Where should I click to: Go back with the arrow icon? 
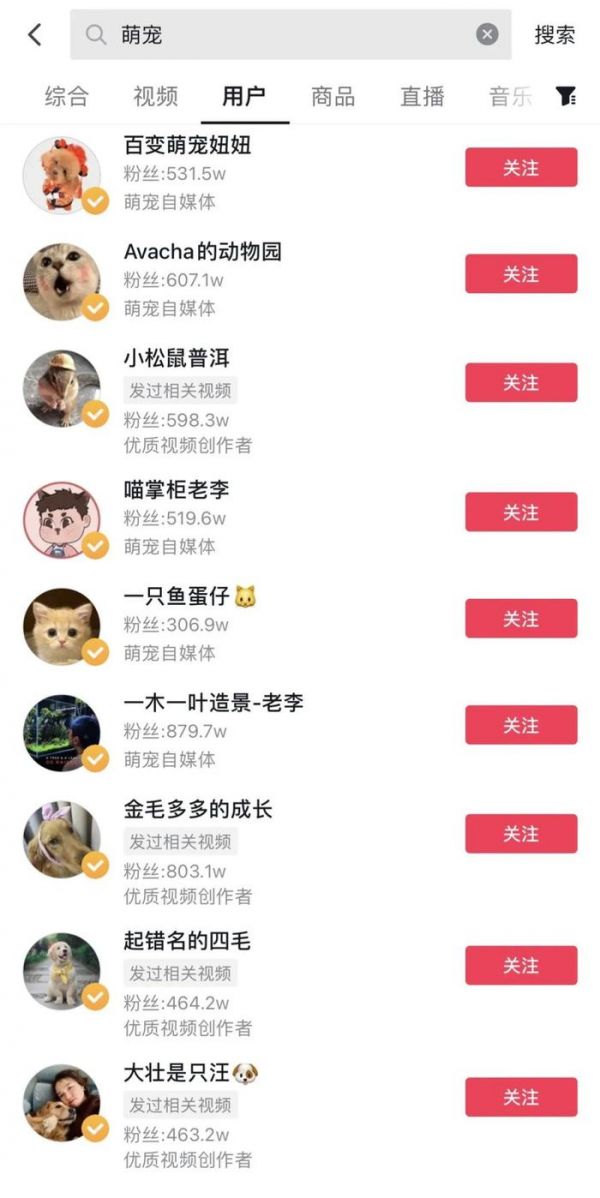pos(35,35)
